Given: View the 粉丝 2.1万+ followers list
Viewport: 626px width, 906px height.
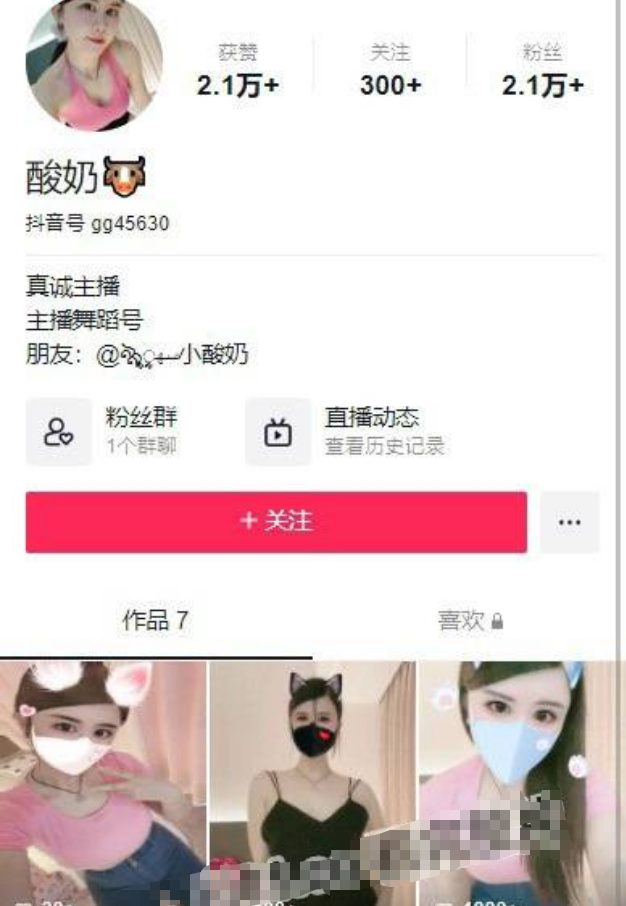Looking at the screenshot, I should pyautogui.click(x=542, y=72).
